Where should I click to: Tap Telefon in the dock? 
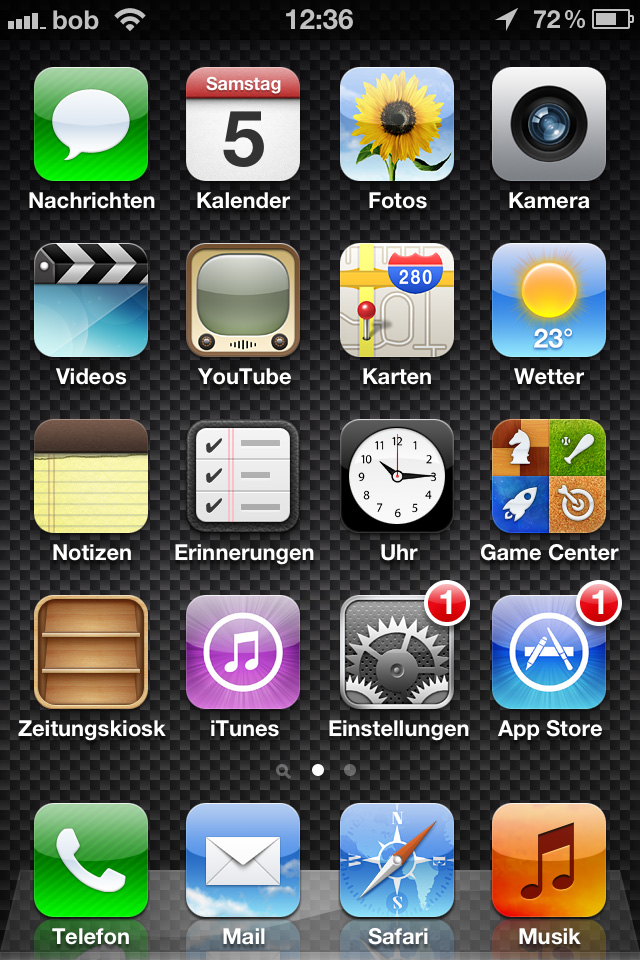pyautogui.click(x=91, y=861)
